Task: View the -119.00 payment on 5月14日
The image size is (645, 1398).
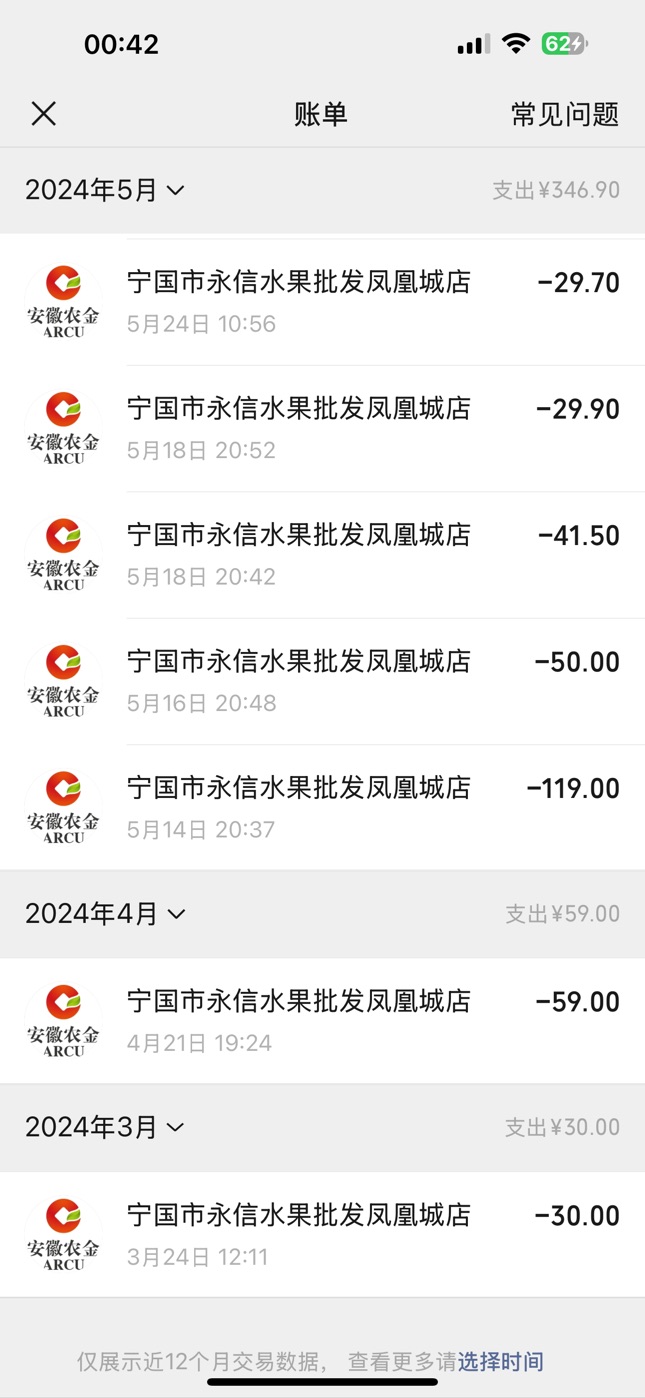Action: (x=322, y=808)
